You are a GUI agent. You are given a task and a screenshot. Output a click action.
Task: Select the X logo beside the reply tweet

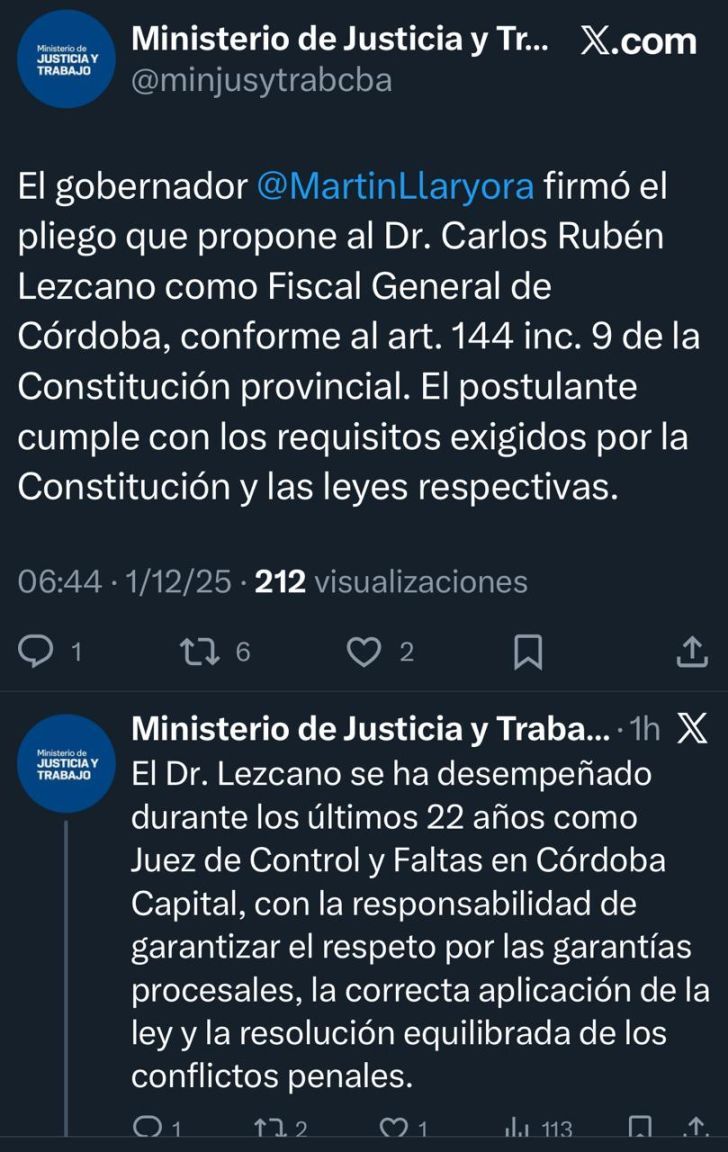[692, 729]
